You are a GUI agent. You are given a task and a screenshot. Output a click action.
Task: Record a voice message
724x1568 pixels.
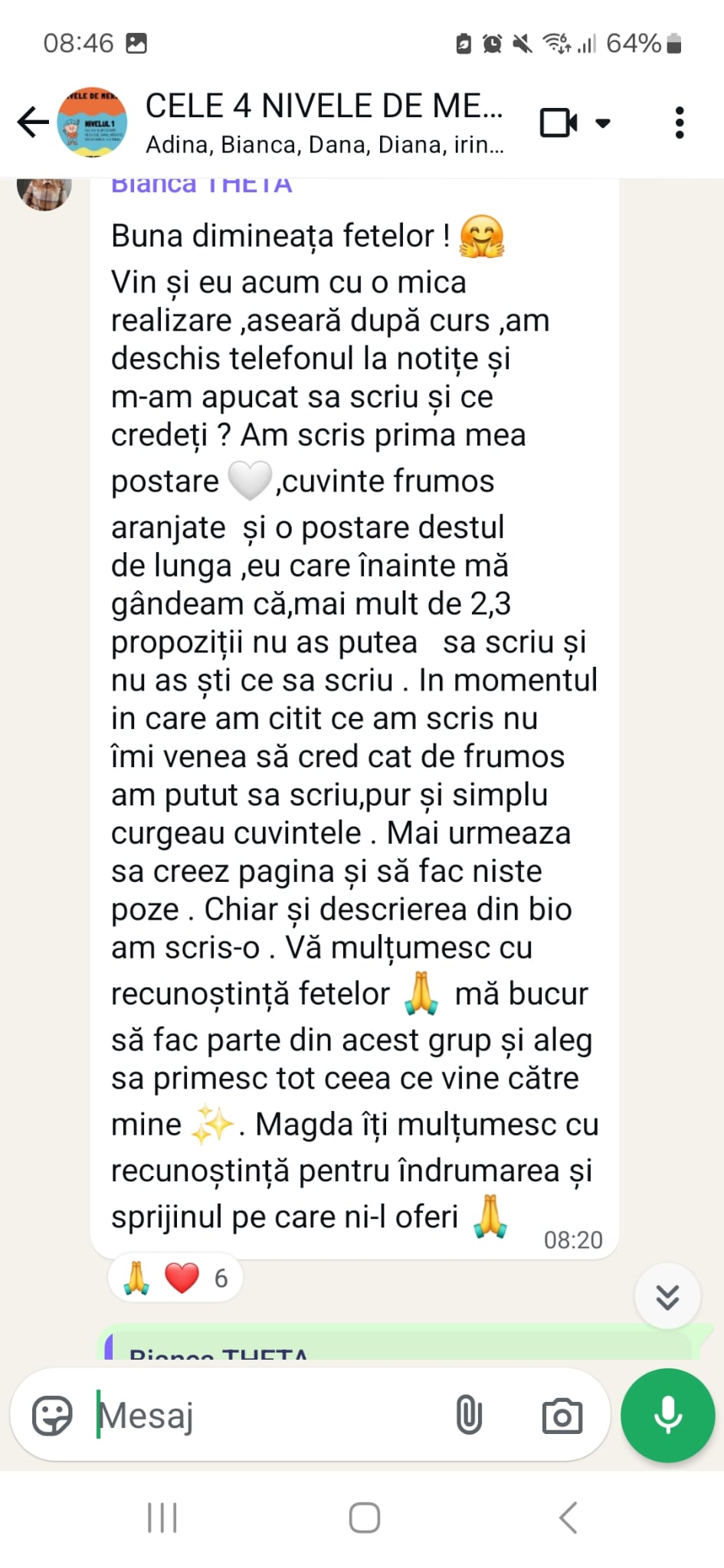coord(667,1415)
